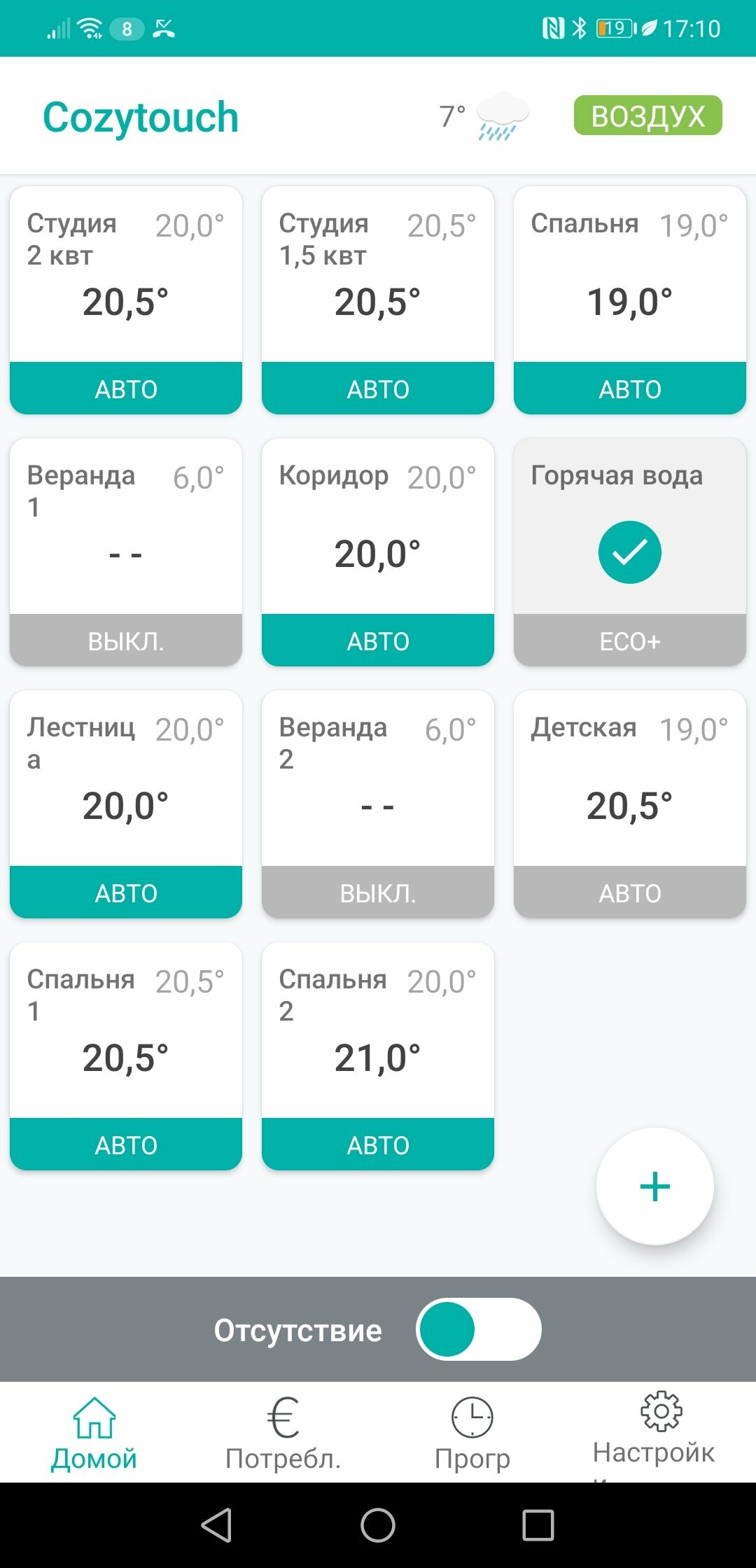Tap the green ВОЗДУХ button
This screenshot has width=756, height=1568.
pyautogui.click(x=647, y=115)
